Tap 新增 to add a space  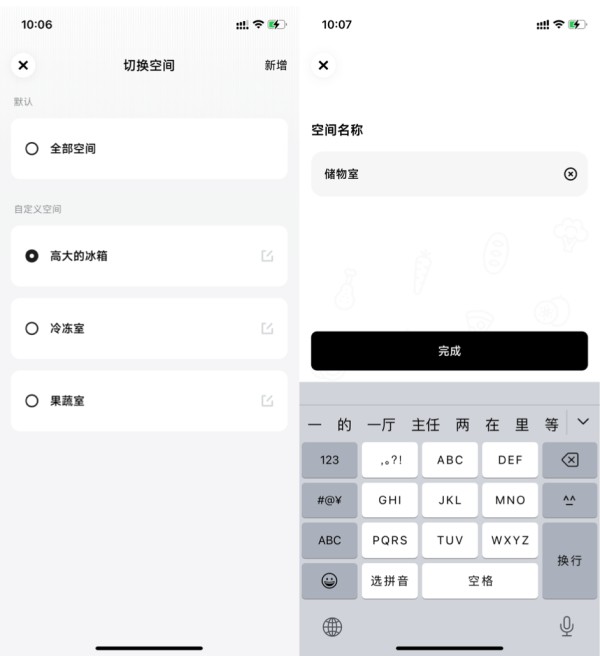[275, 65]
